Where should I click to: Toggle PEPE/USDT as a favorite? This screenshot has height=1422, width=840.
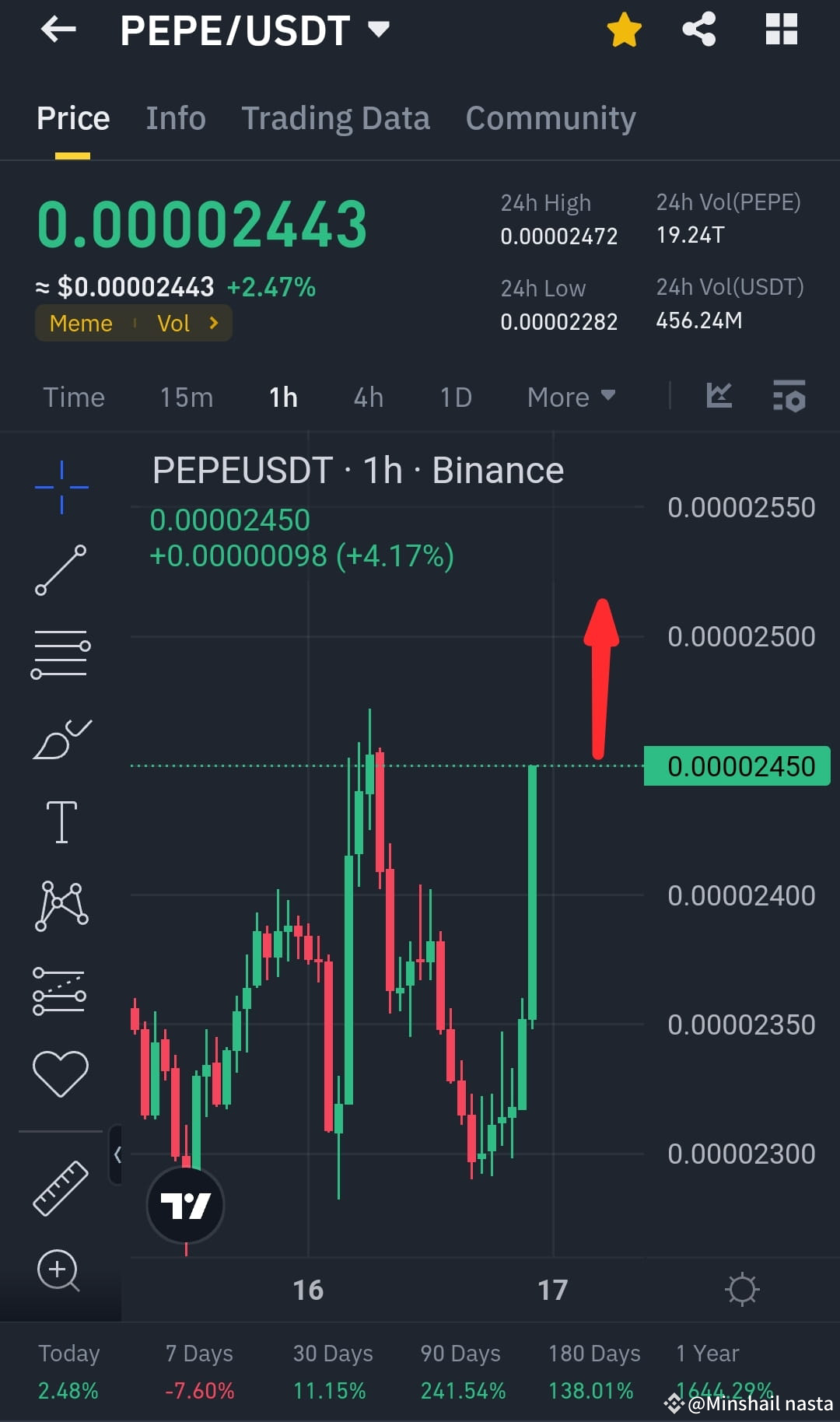tap(623, 30)
